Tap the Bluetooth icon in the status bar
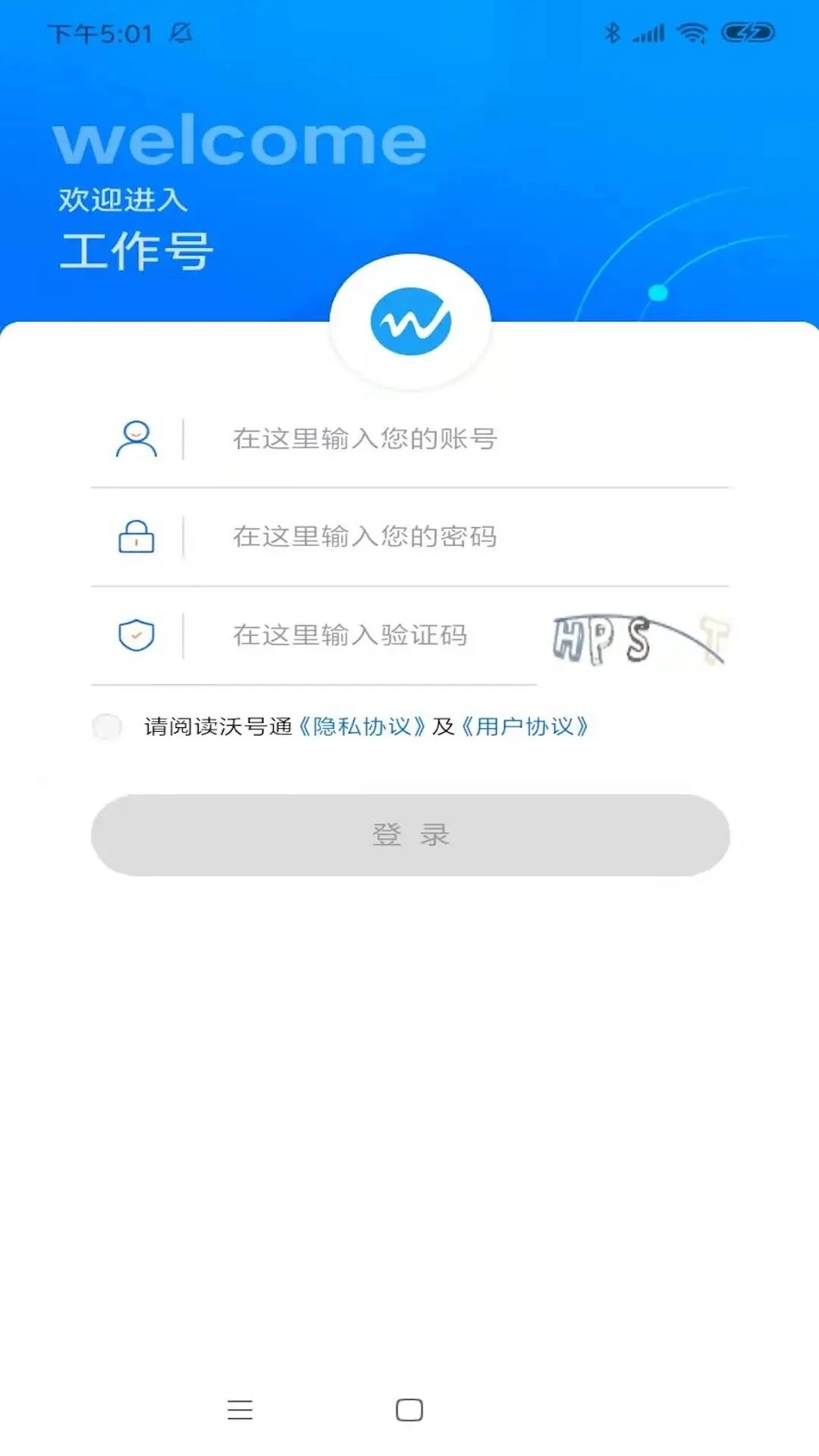 [x=611, y=32]
